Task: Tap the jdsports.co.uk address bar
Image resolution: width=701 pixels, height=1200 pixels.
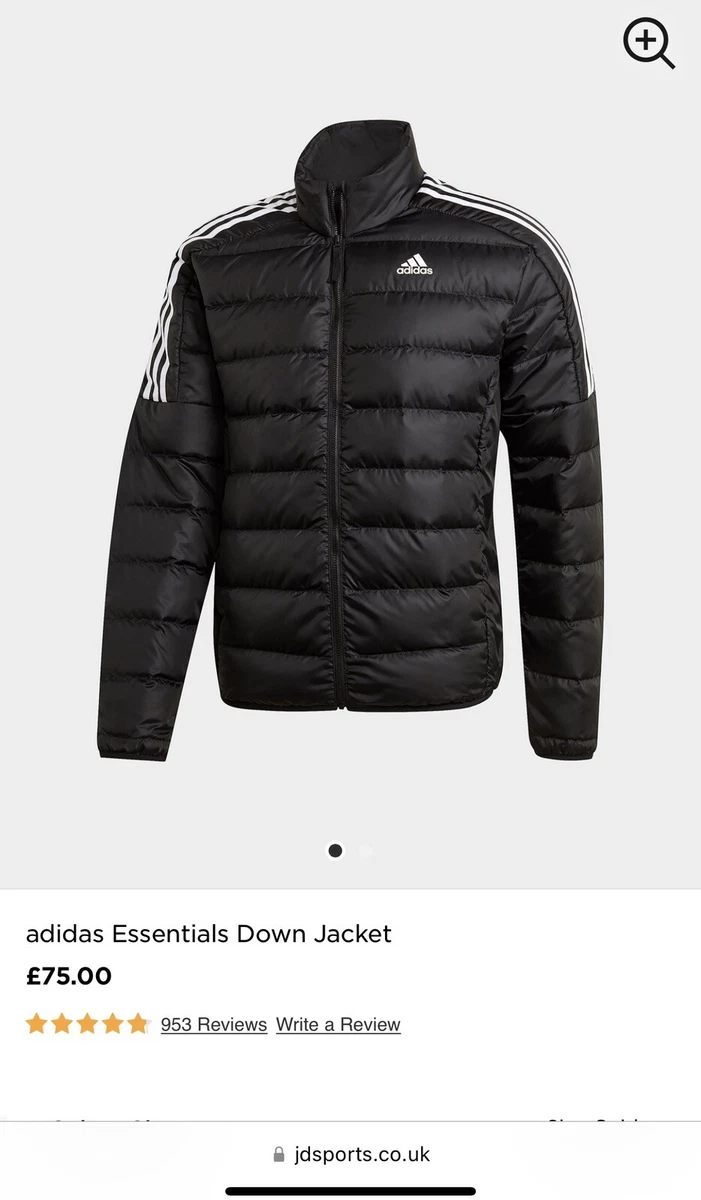Action: (350, 1154)
